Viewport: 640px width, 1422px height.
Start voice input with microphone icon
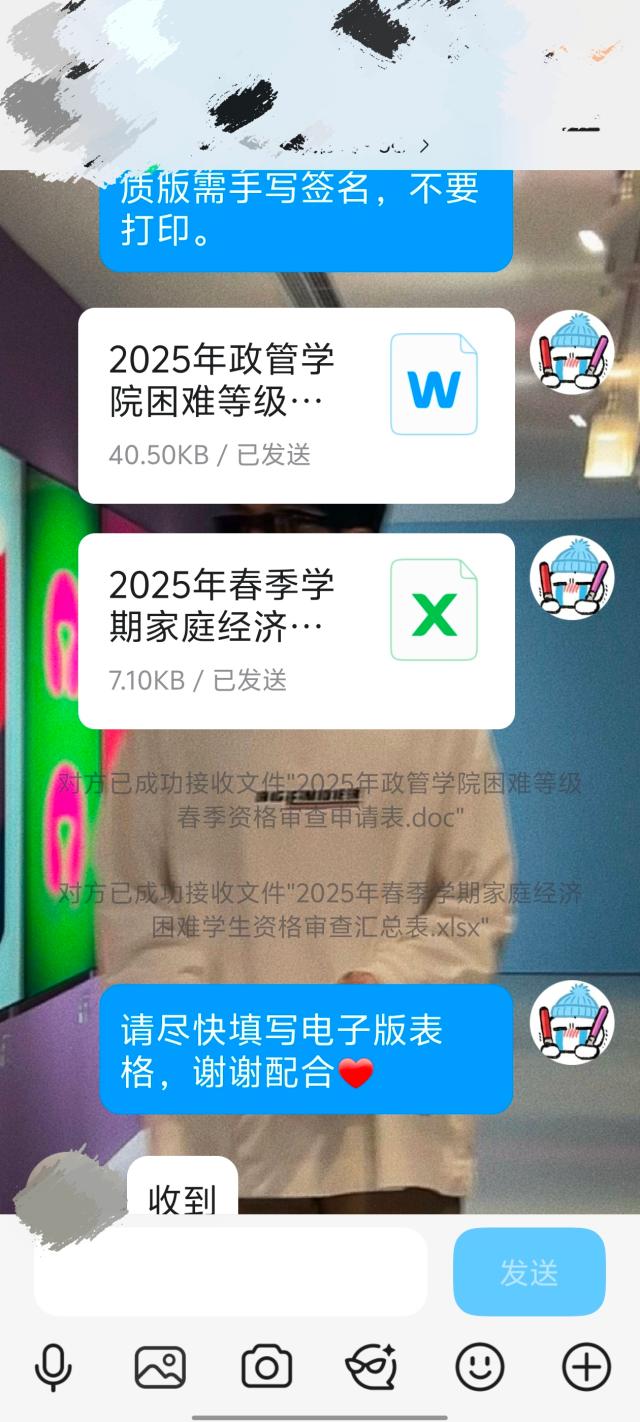click(53, 1366)
